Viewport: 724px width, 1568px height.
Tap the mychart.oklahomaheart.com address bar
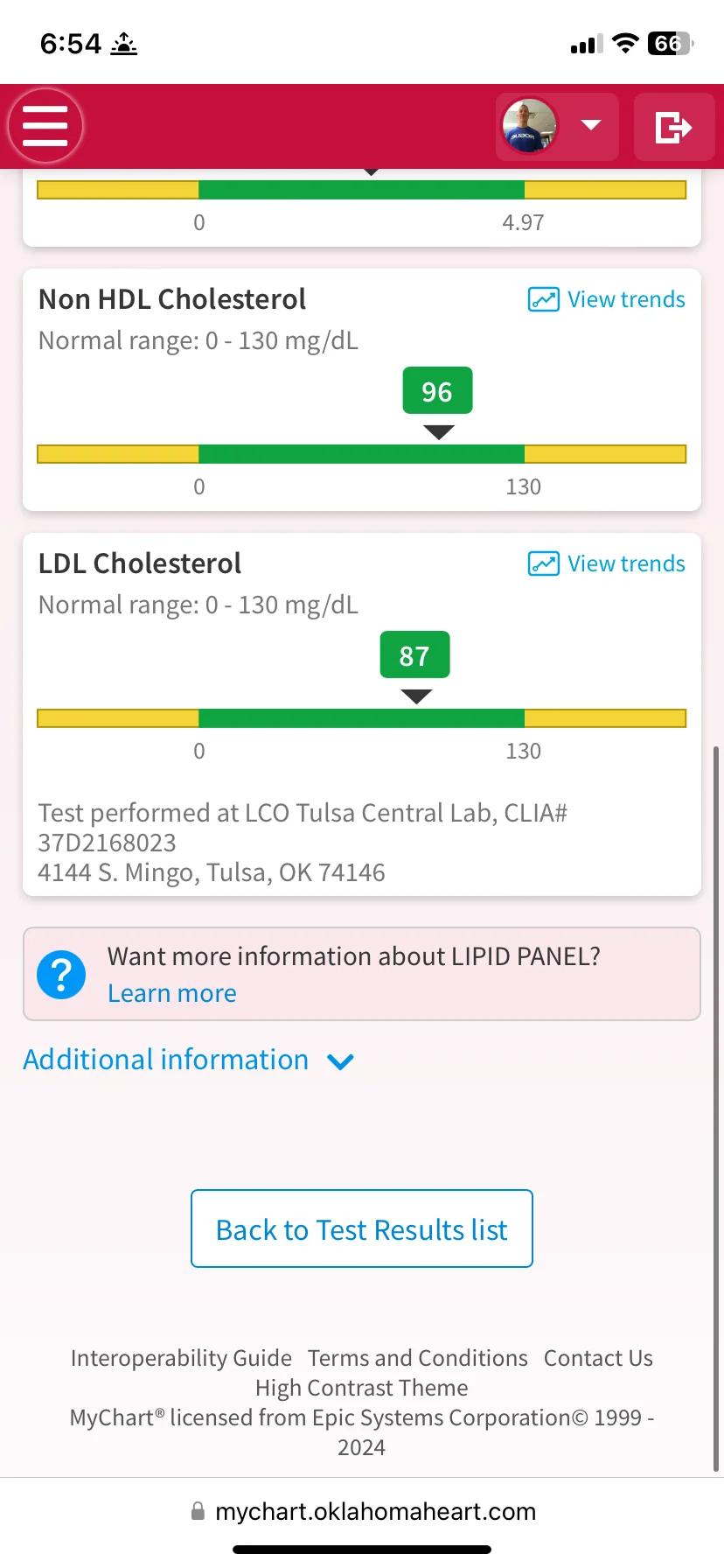click(362, 1511)
